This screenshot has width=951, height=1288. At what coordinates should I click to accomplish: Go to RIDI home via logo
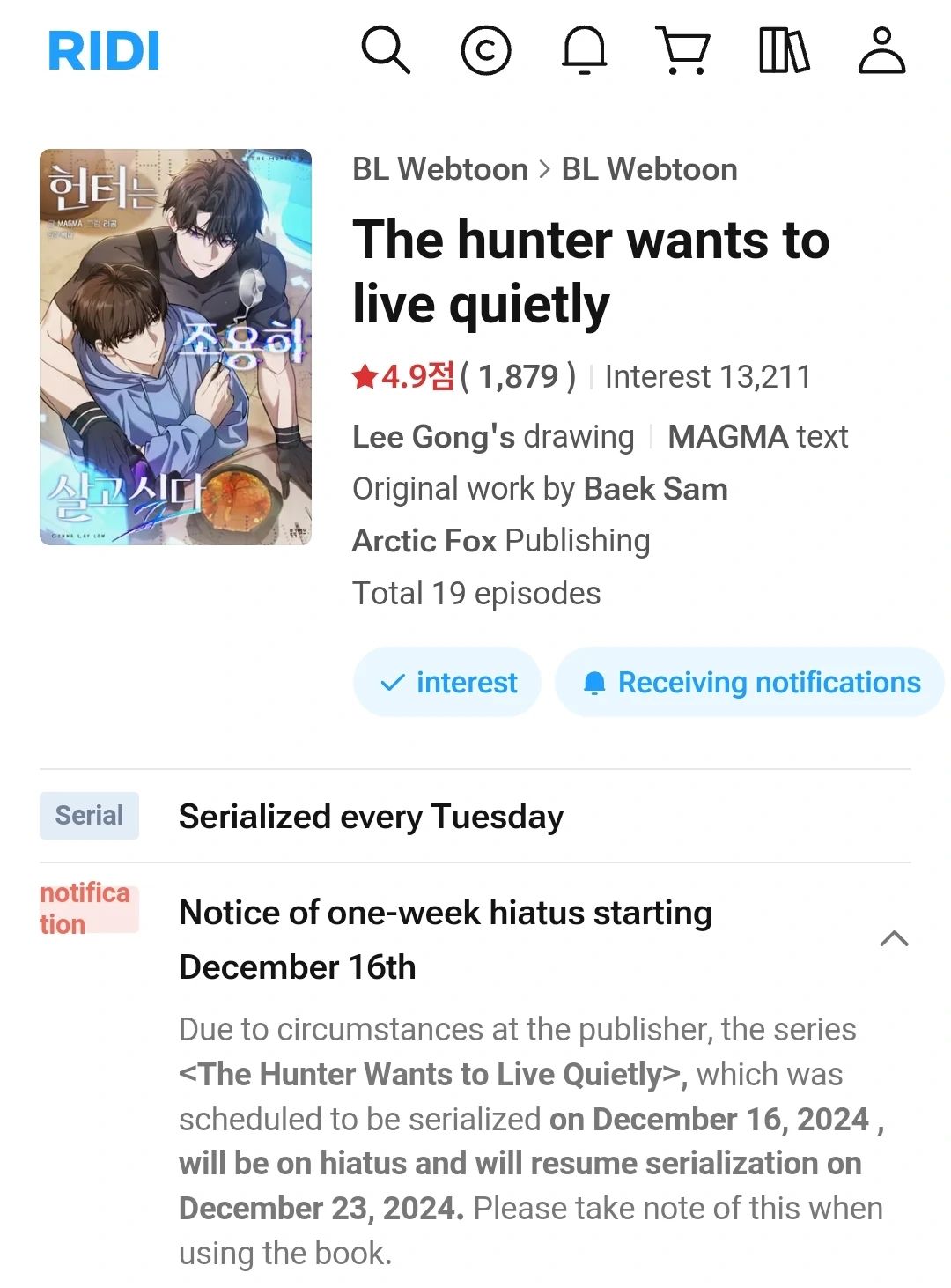click(104, 50)
